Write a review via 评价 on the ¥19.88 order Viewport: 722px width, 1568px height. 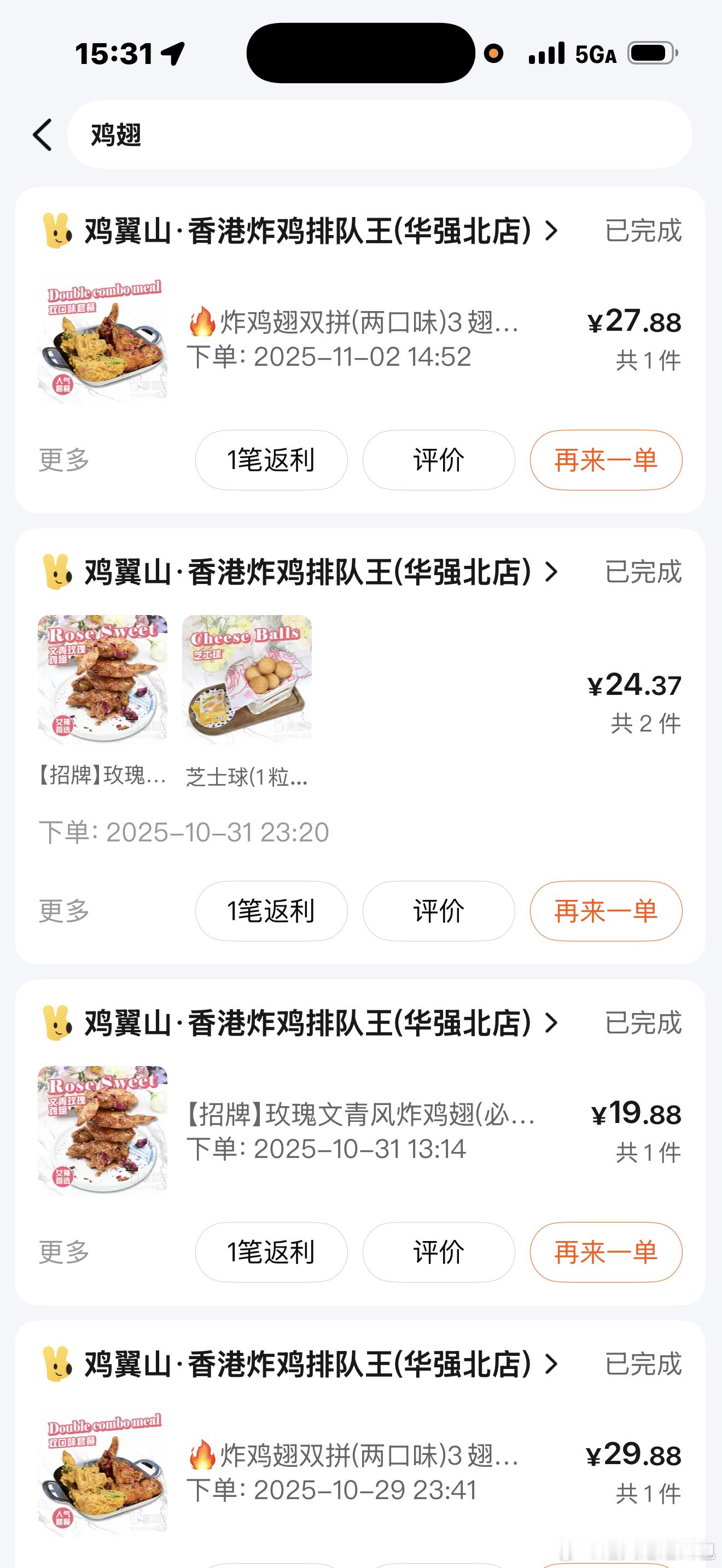[438, 1252]
